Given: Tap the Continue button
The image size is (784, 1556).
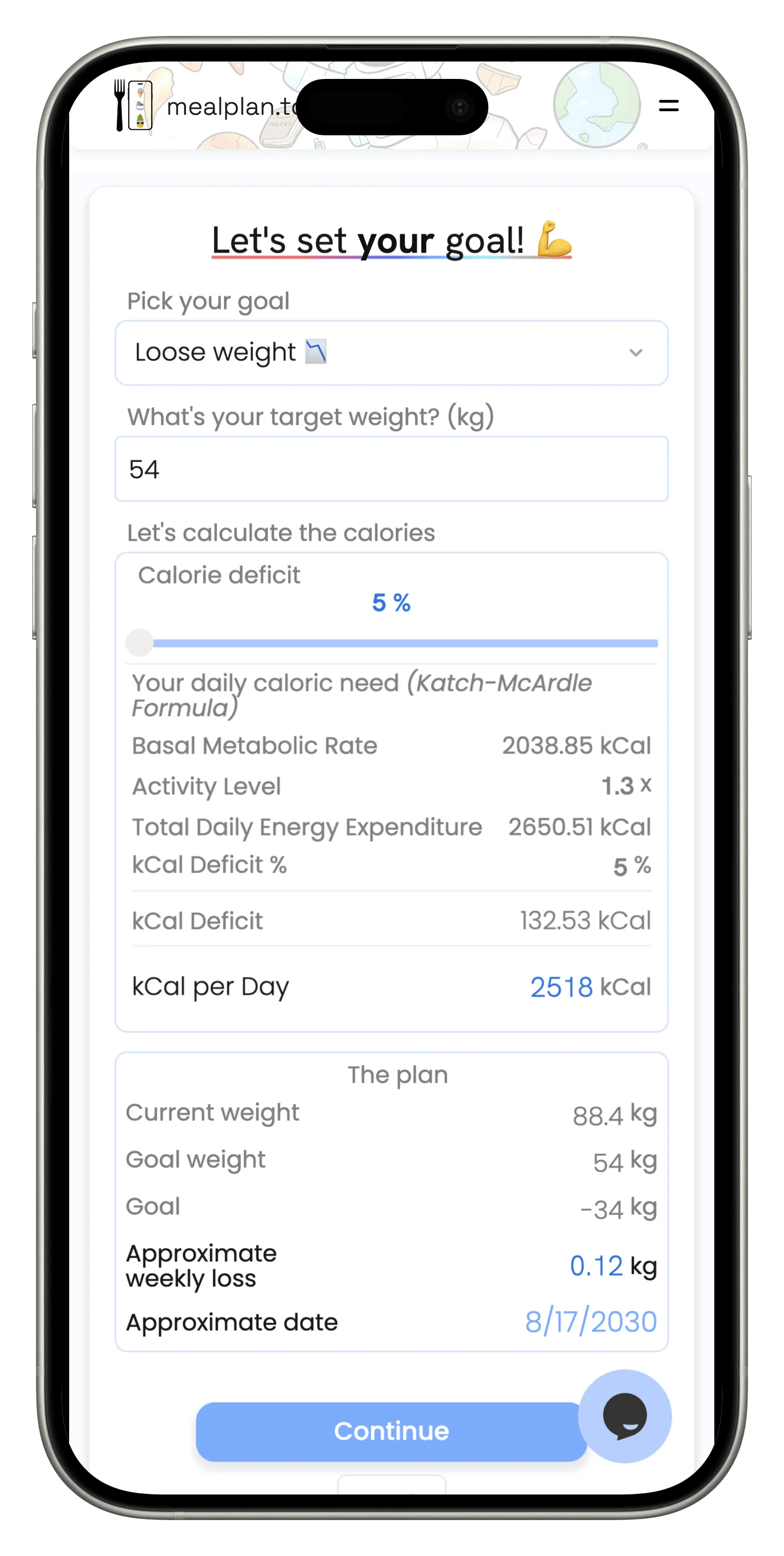Looking at the screenshot, I should pyautogui.click(x=391, y=1431).
